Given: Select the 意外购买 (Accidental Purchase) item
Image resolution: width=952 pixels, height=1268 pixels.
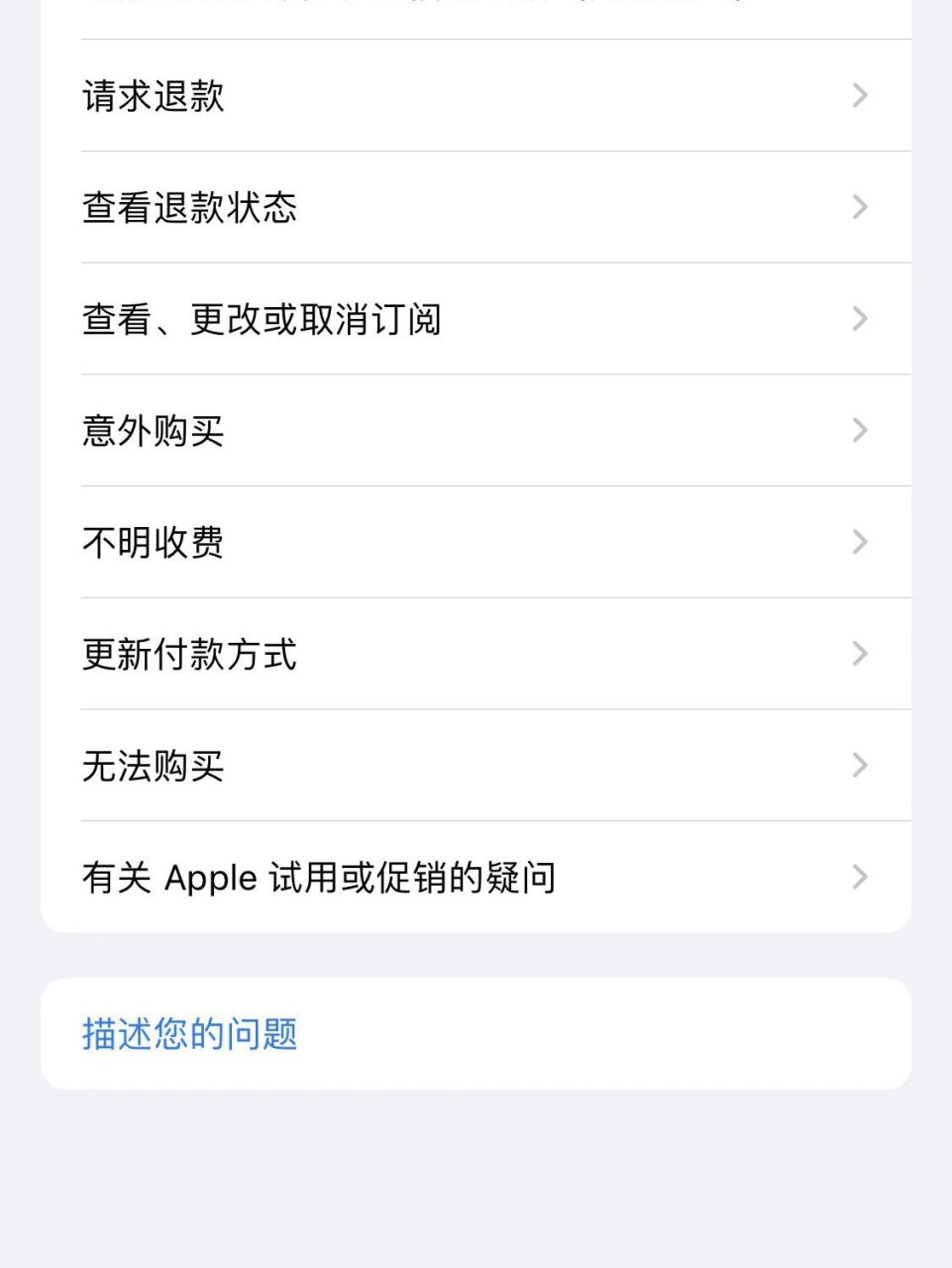Looking at the screenshot, I should tap(476, 430).
